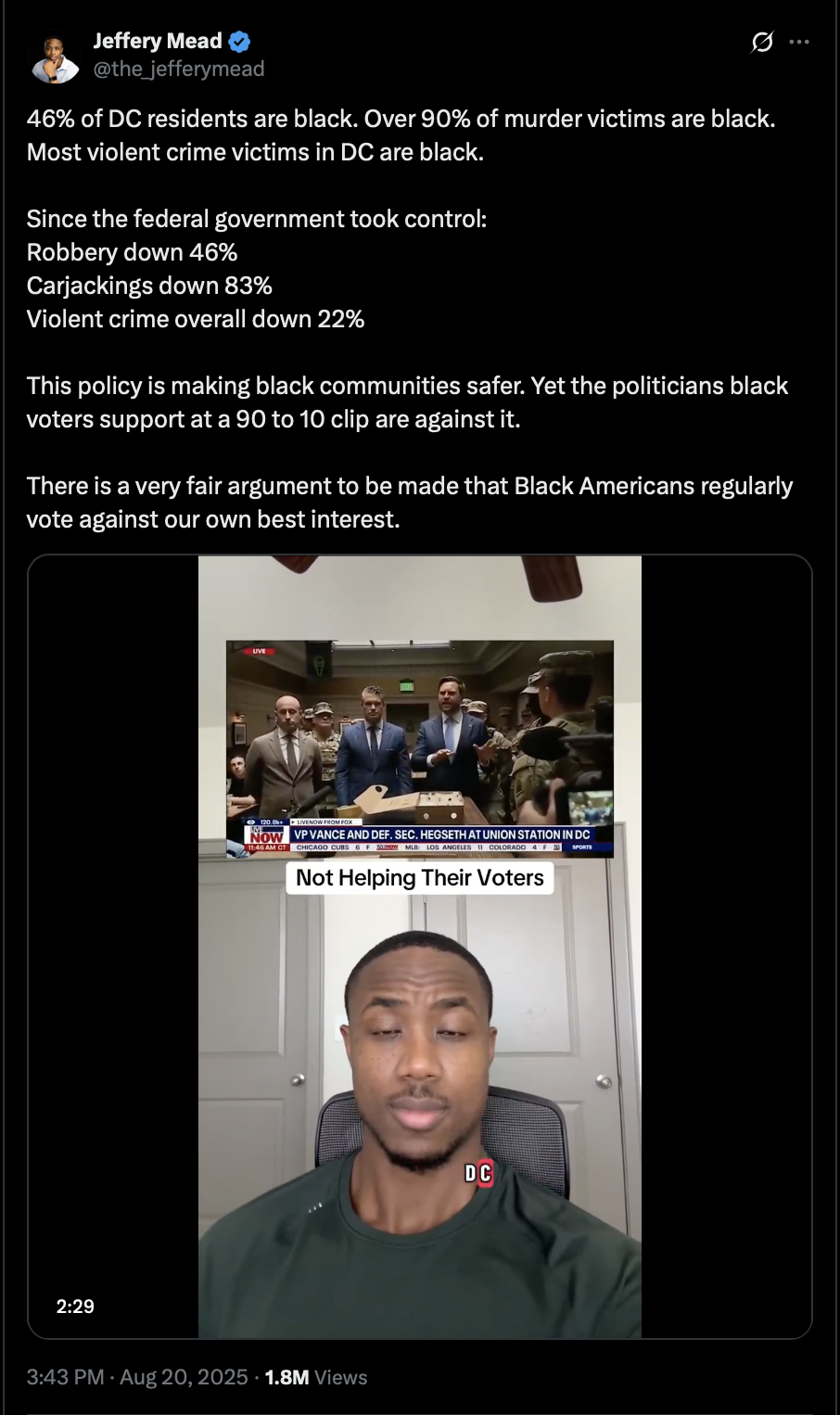This screenshot has height=1415, width=840.
Task: View the 1.8M Views analytics
Action: pos(316,1377)
